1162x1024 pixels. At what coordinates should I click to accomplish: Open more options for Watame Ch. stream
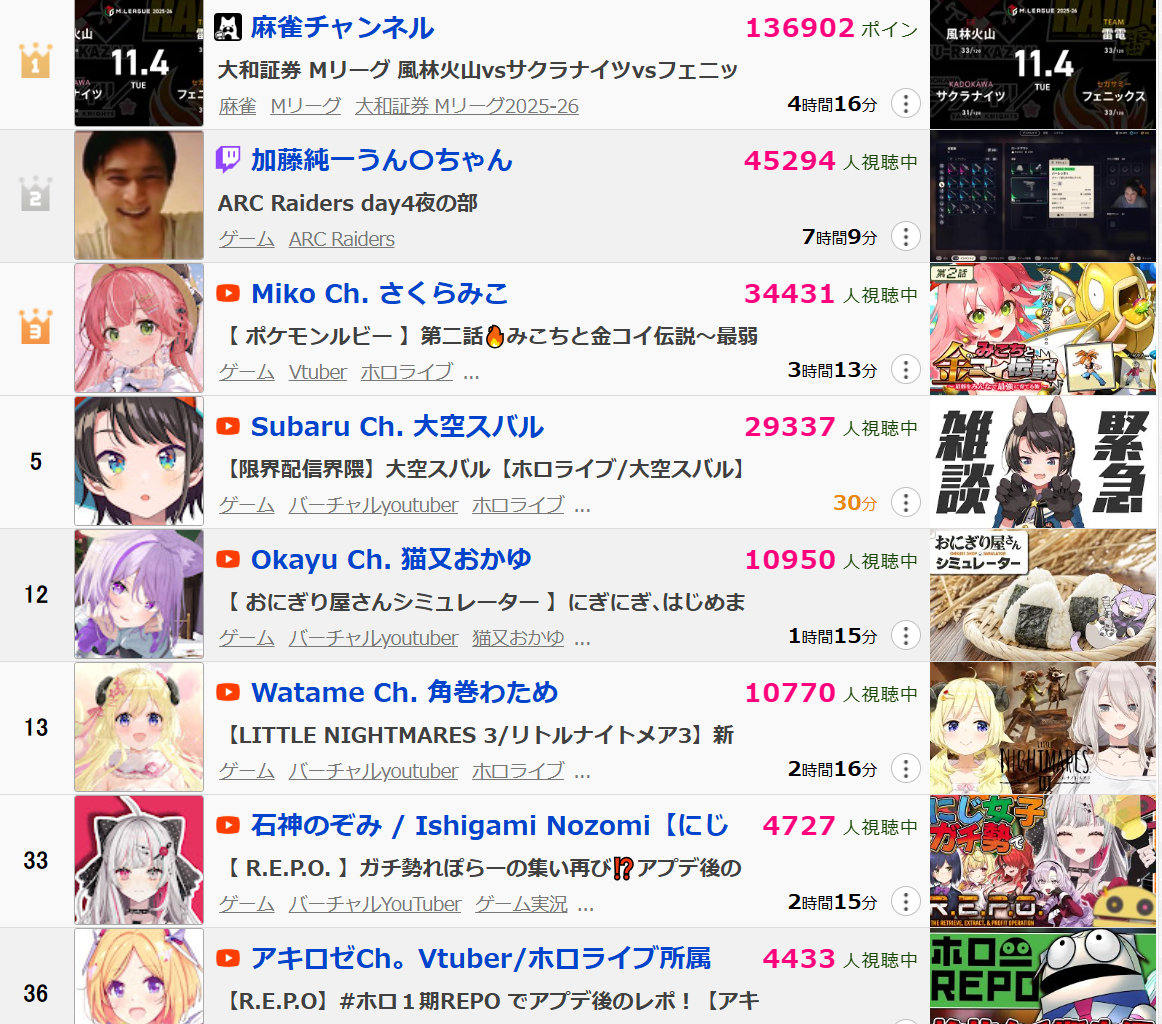point(905,769)
